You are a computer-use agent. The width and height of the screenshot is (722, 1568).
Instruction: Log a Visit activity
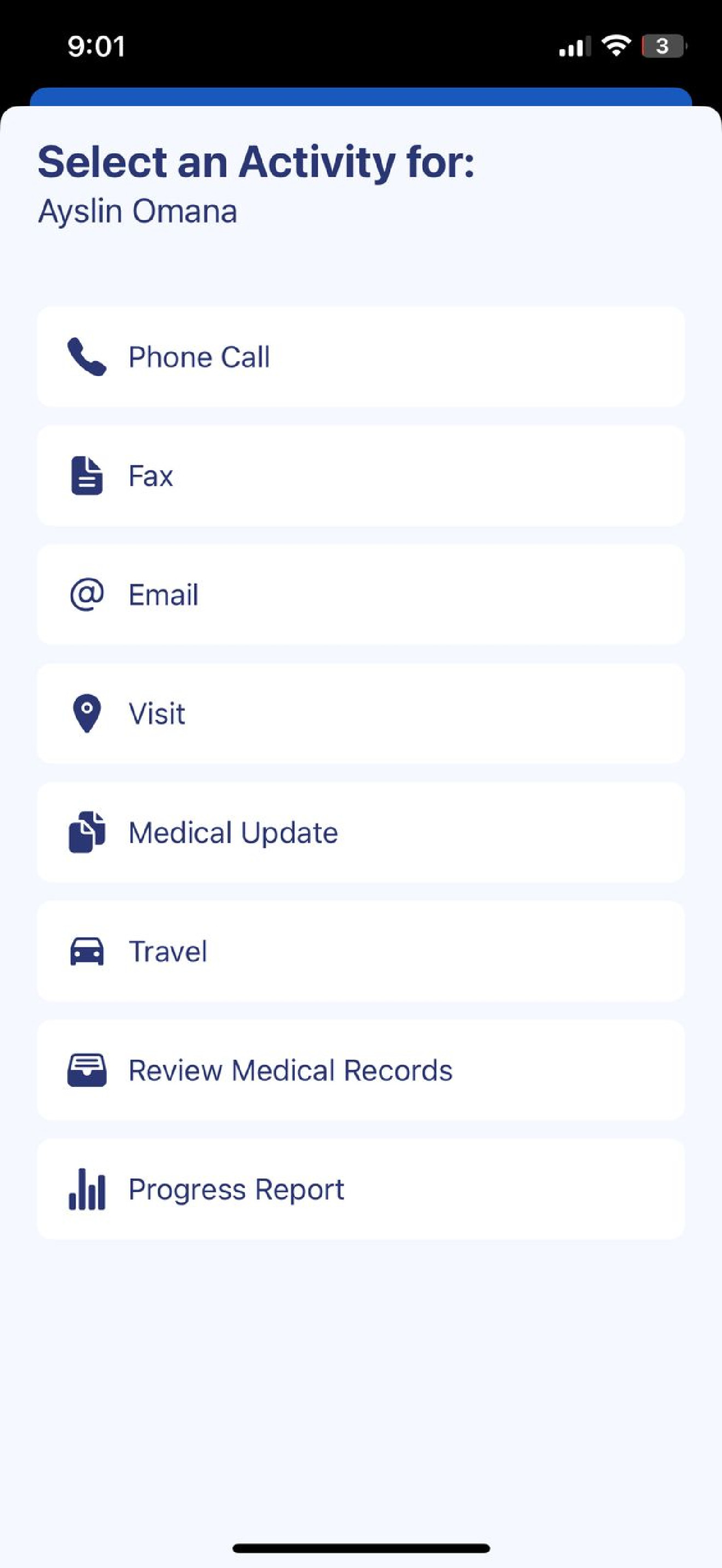coord(360,713)
